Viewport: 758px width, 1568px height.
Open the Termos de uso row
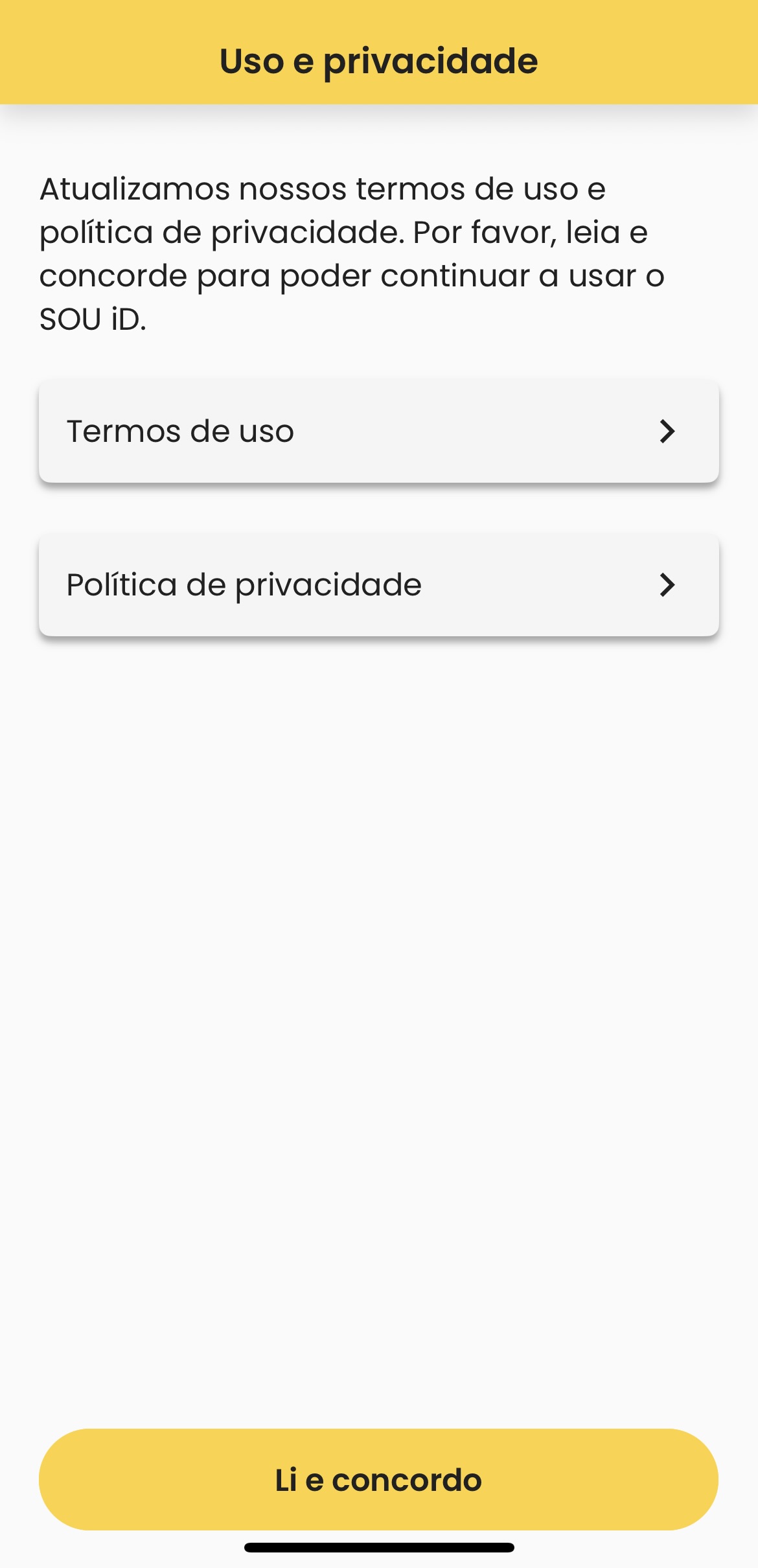[378, 432]
